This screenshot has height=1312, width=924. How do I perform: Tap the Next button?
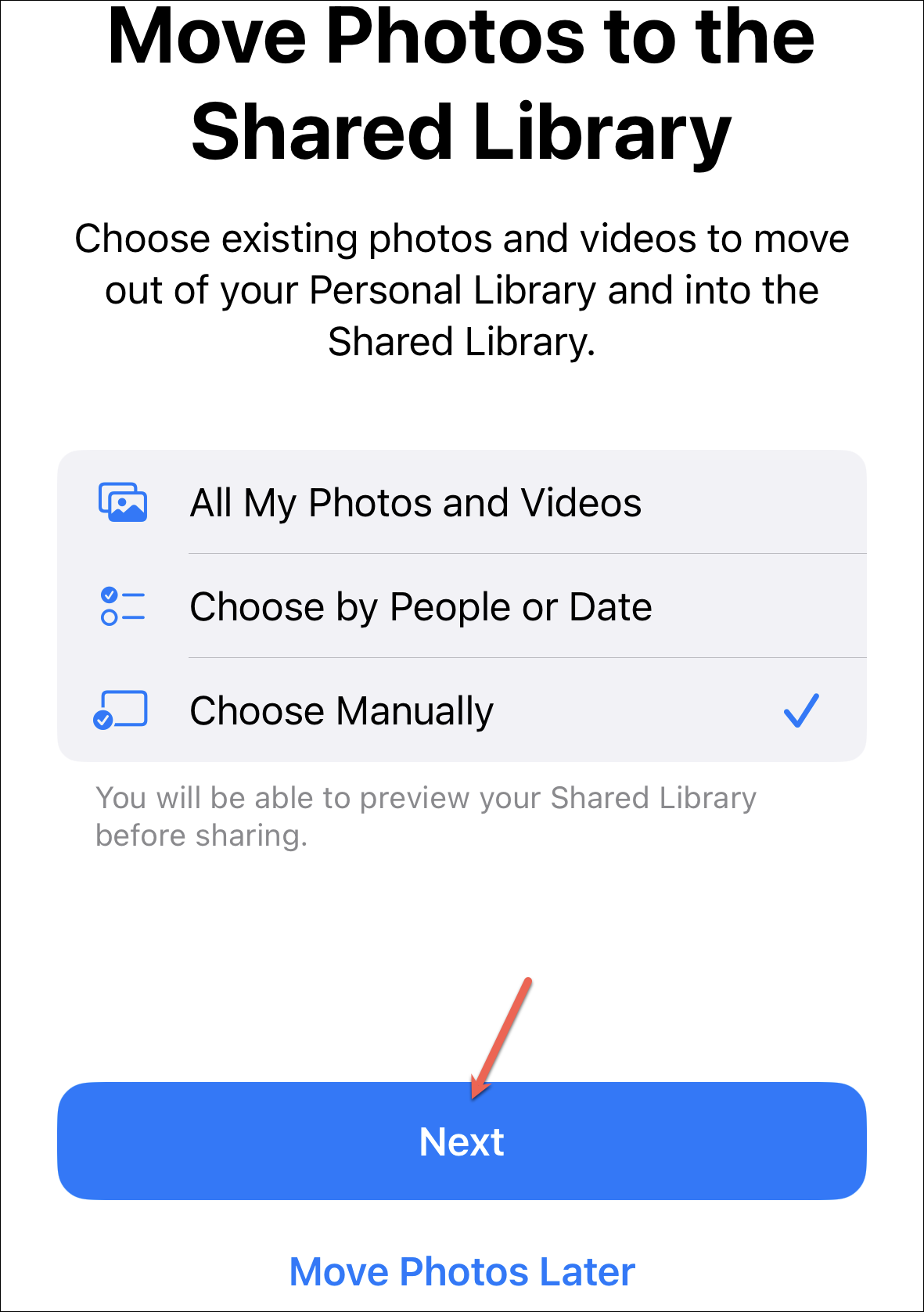(x=462, y=1141)
